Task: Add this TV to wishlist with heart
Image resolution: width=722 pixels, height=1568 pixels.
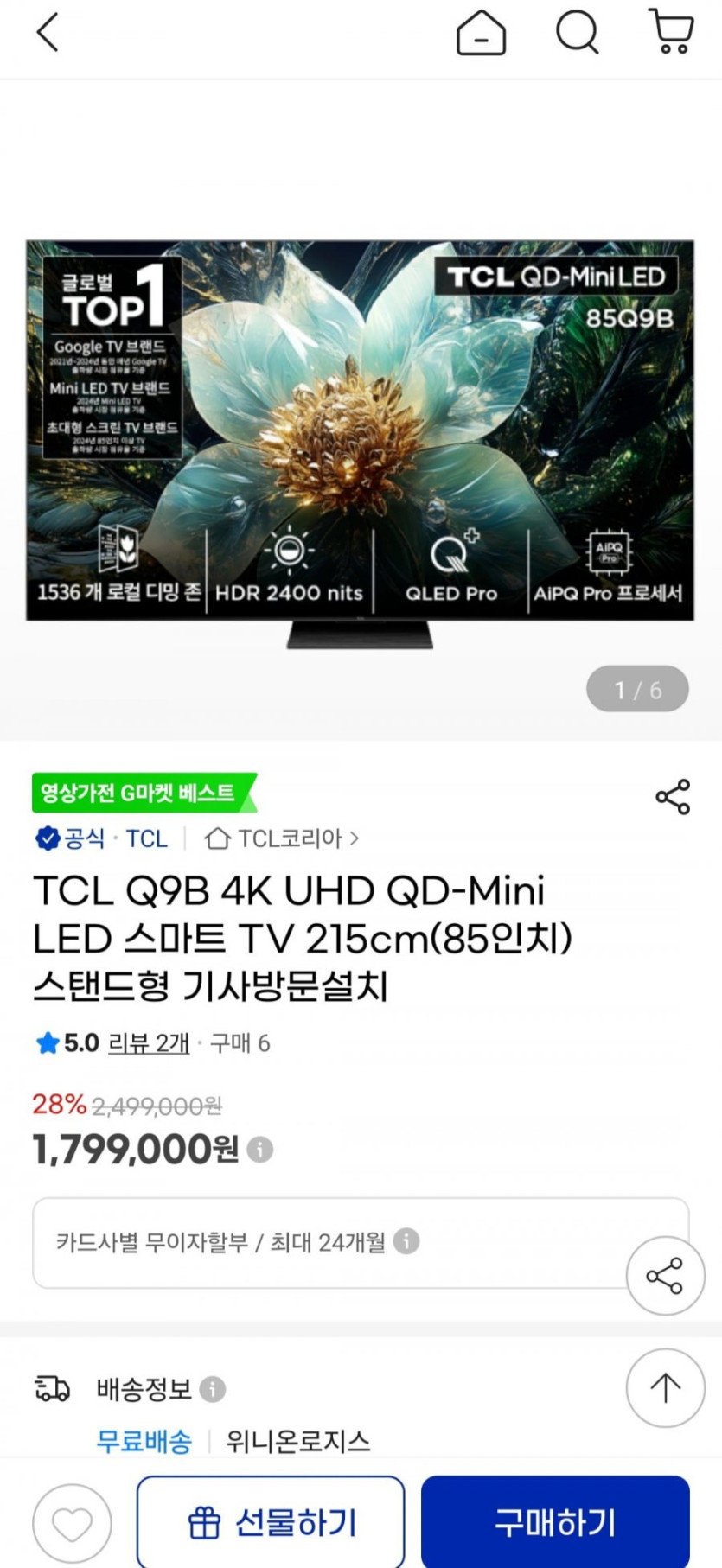Action: pos(73,1524)
